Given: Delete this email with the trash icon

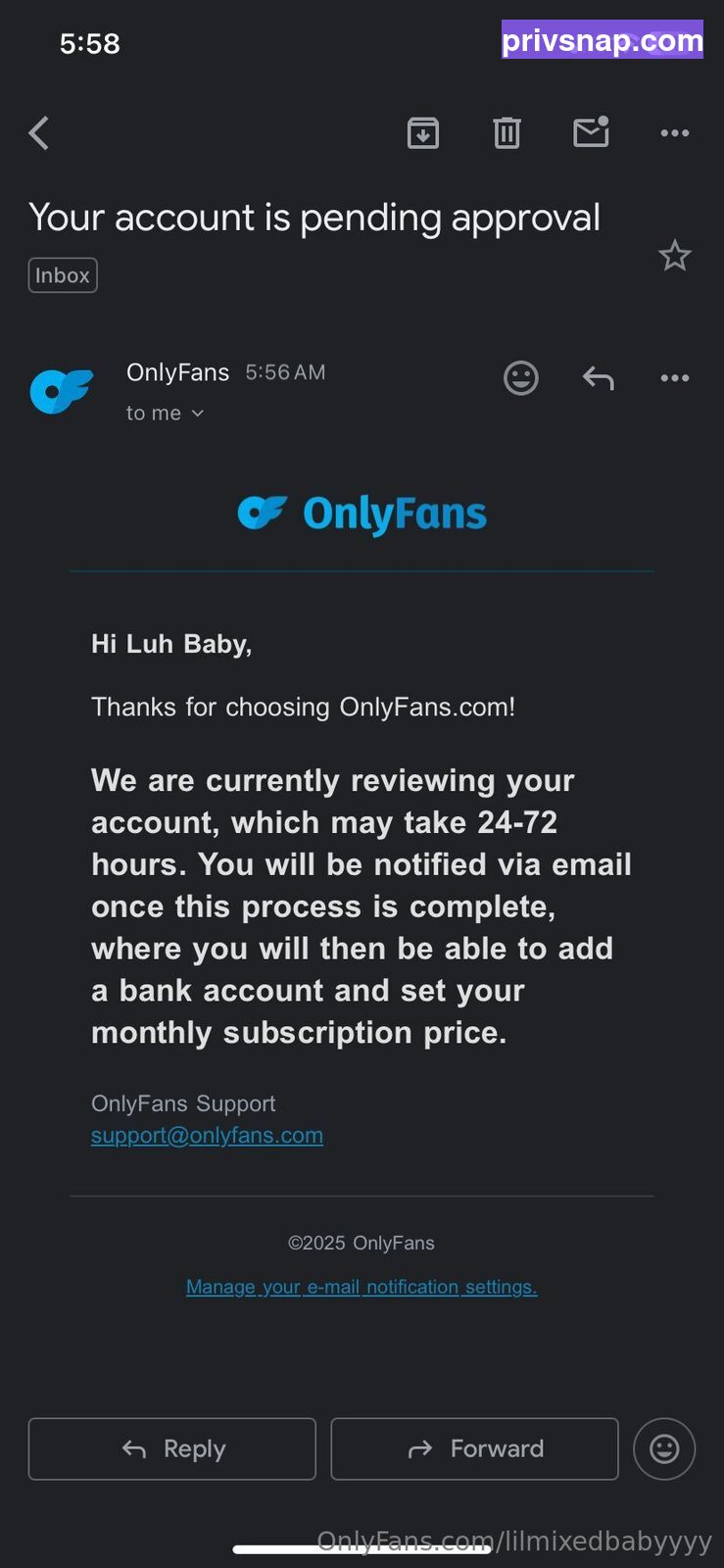Looking at the screenshot, I should [x=507, y=133].
